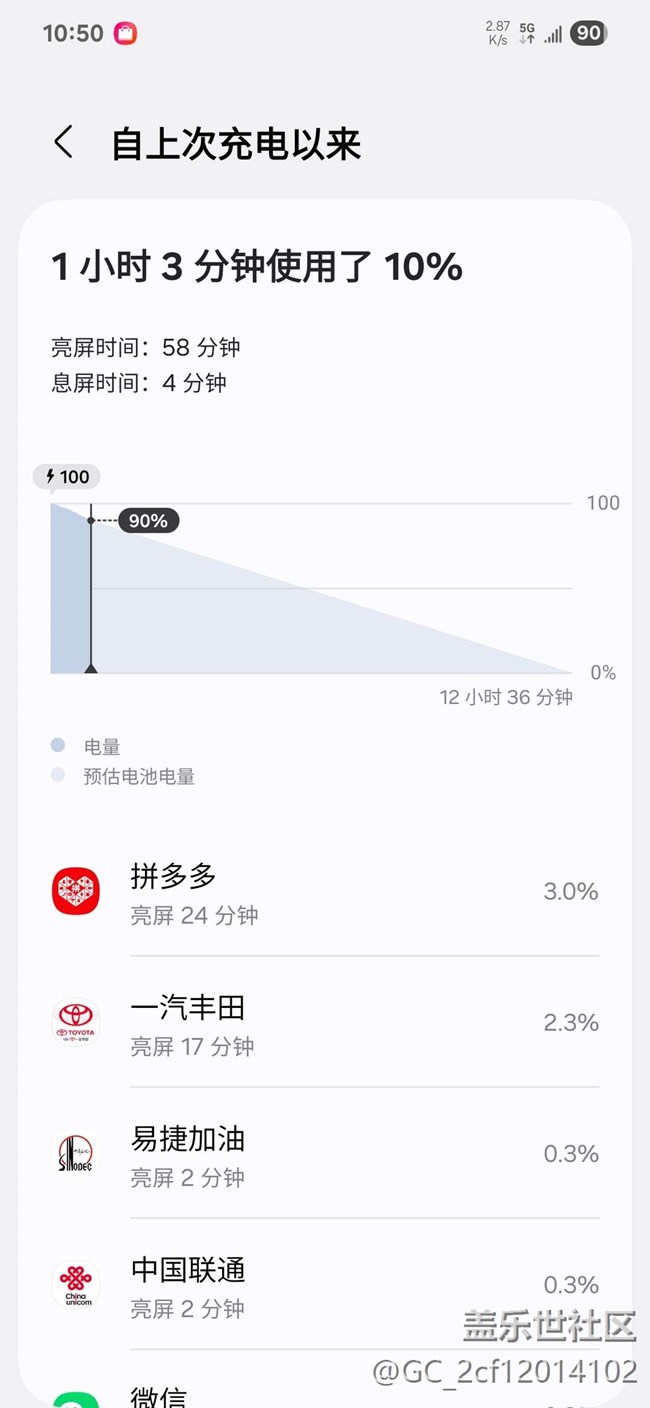The image size is (650, 1408).
Task: Open 一汽丰田 battery usage details
Action: coord(325,1022)
